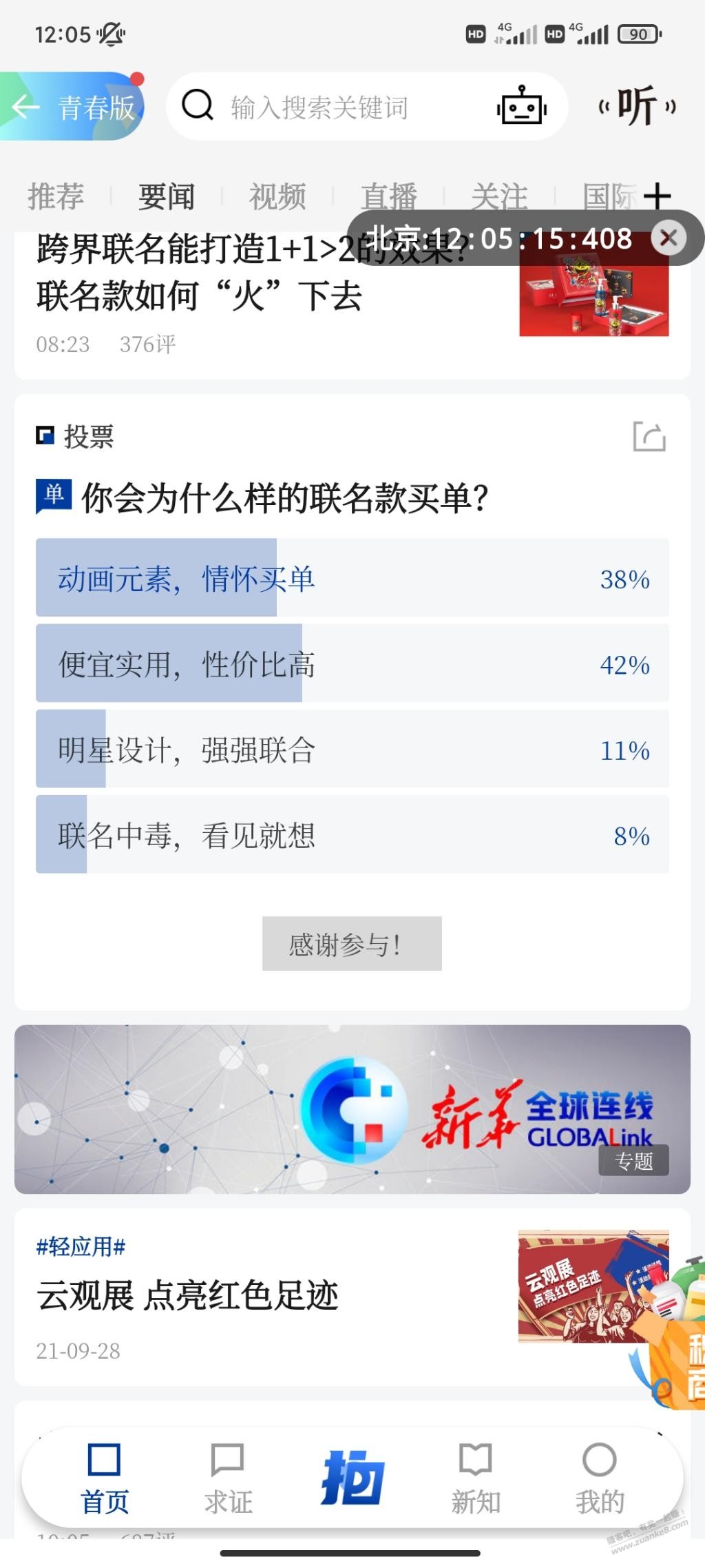Select the 视频 tab
The image size is (705, 1568).
point(277,197)
